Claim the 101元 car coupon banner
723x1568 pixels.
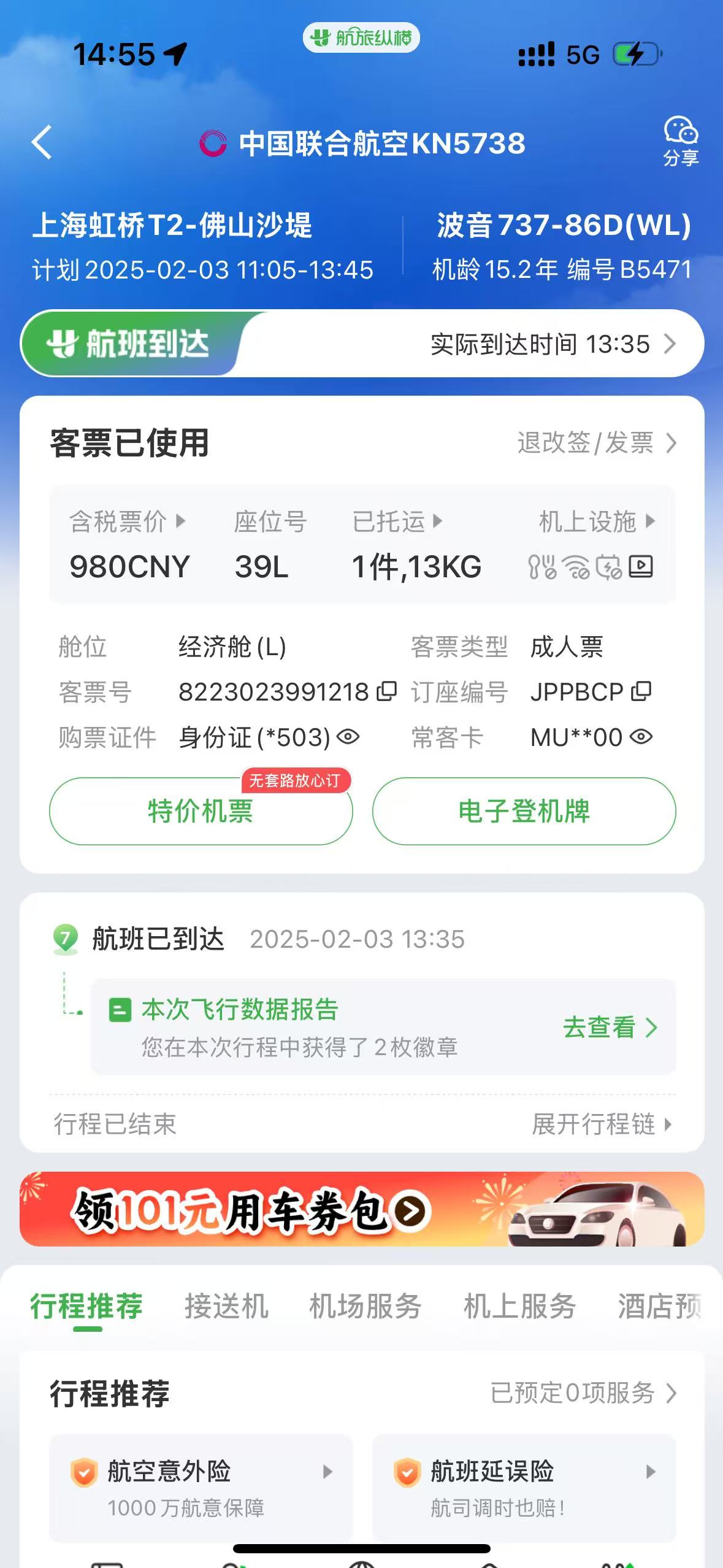[362, 1210]
